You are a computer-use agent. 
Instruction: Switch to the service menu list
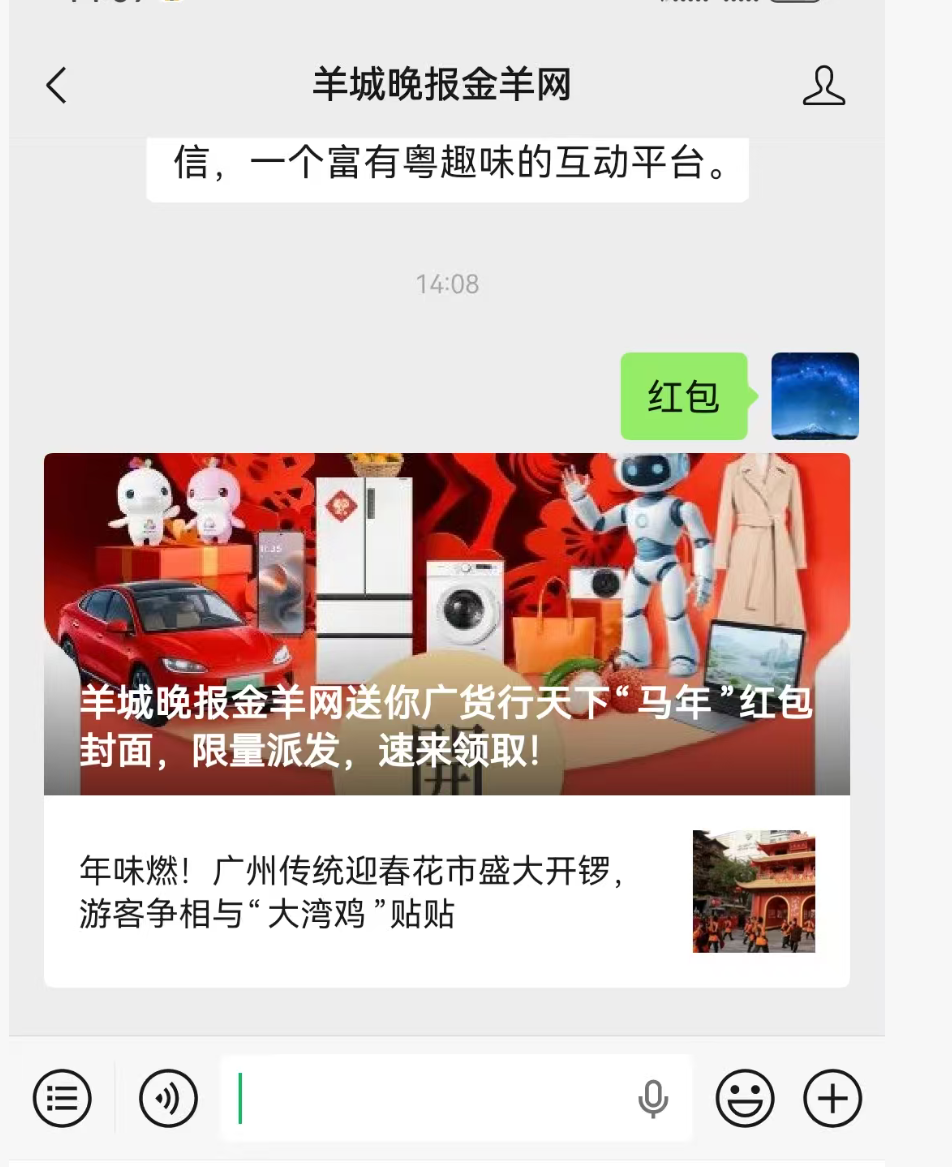click(62, 1098)
